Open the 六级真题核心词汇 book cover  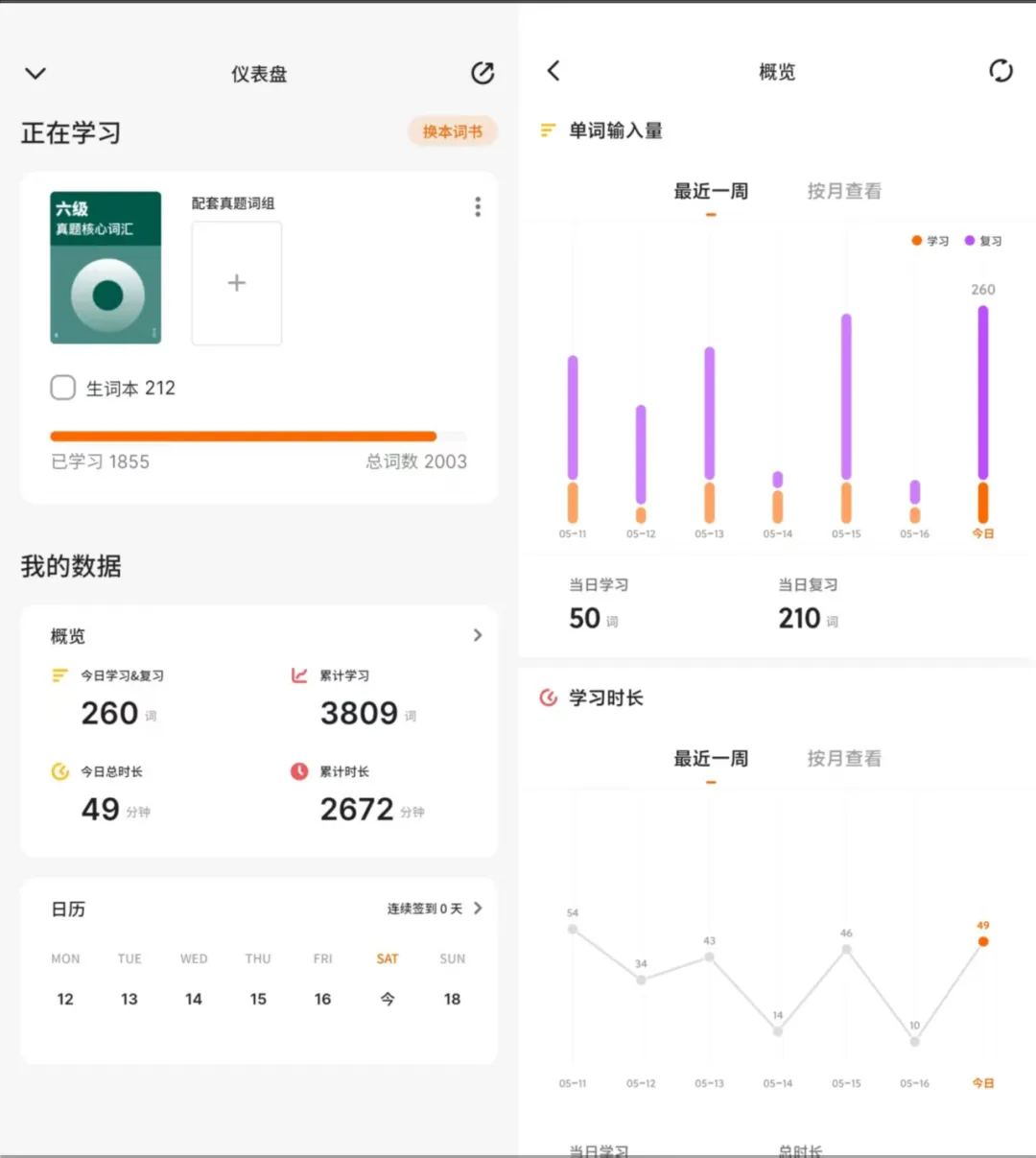click(x=106, y=268)
